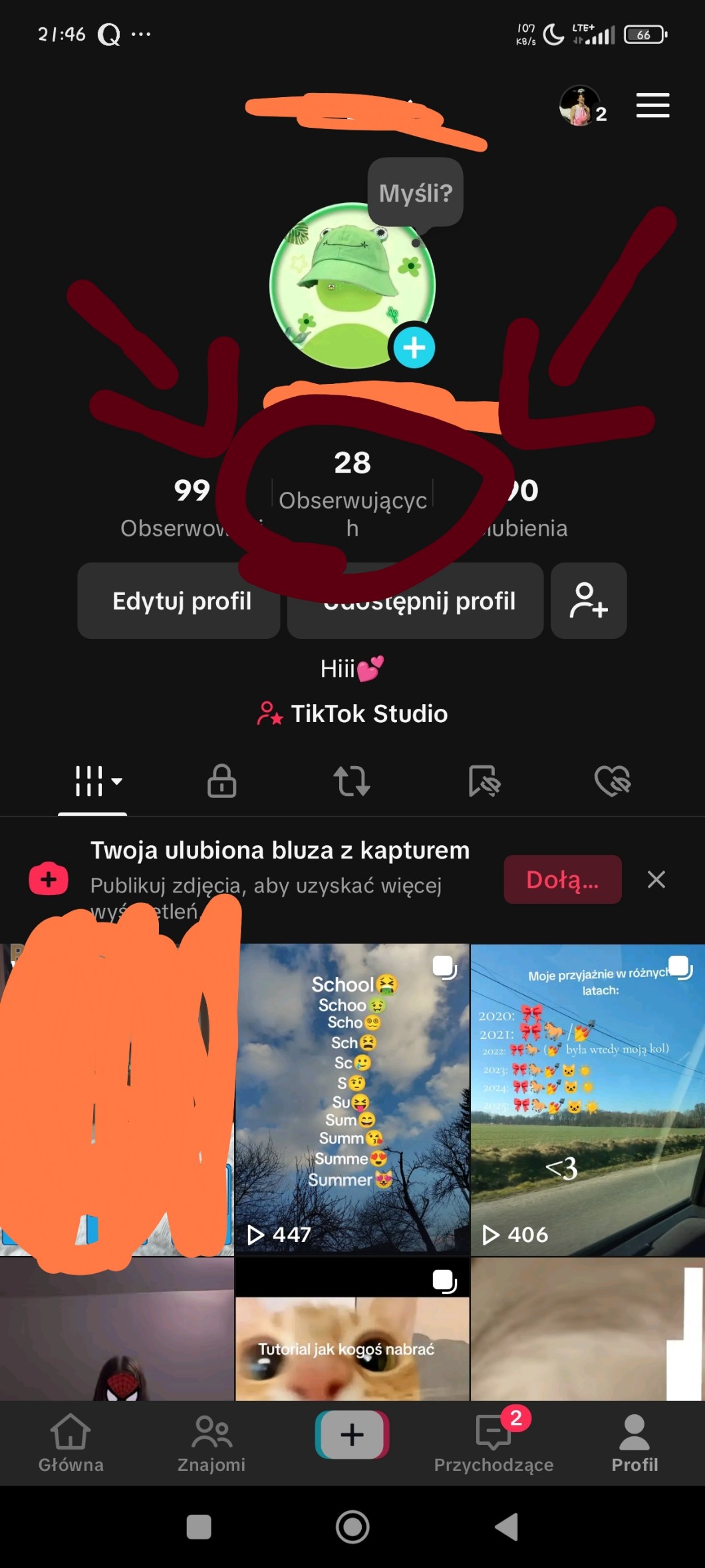705x1568 pixels.
Task: Switch to the Znajomi tab
Action: pos(211,1442)
